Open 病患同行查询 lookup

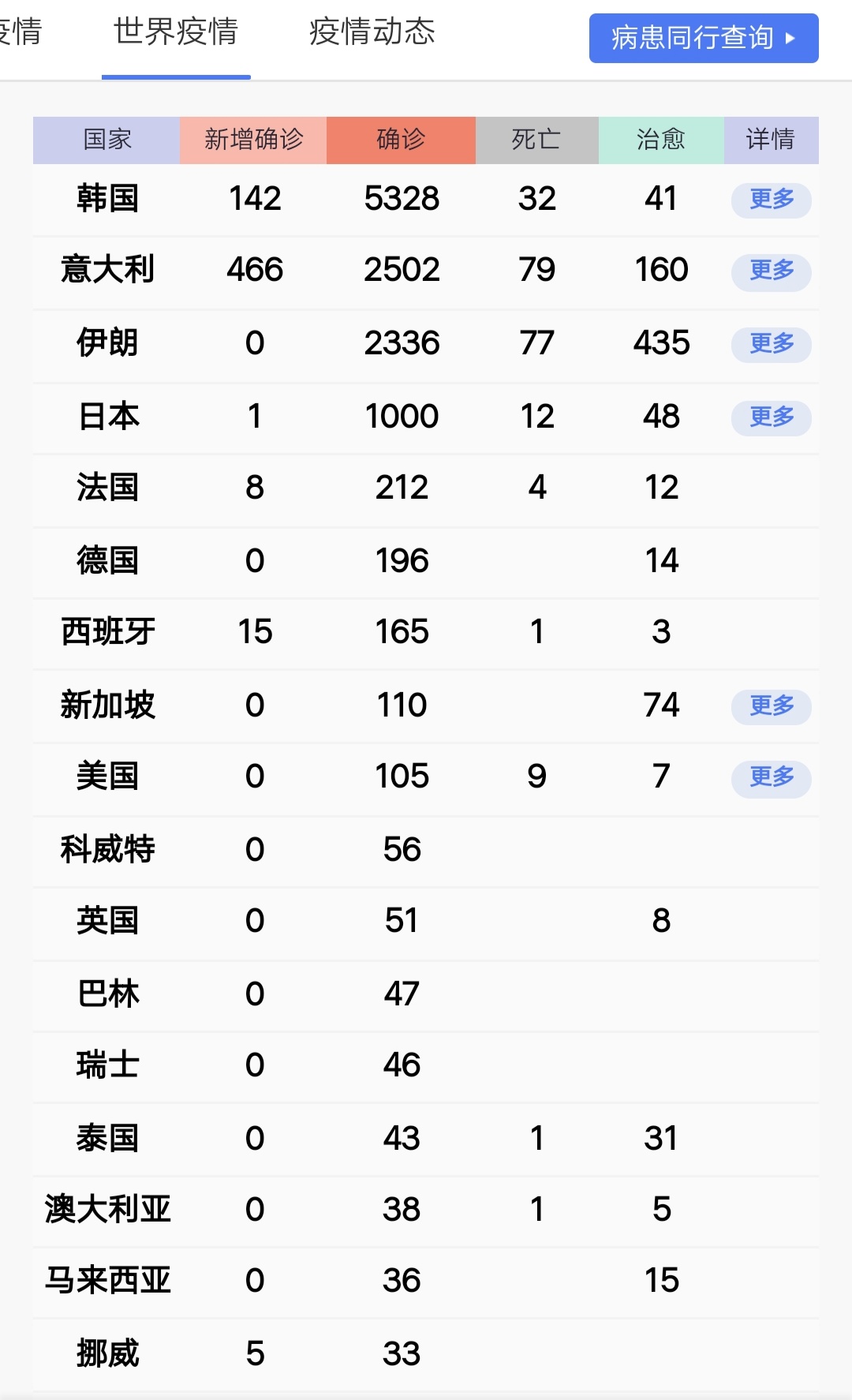(703, 38)
